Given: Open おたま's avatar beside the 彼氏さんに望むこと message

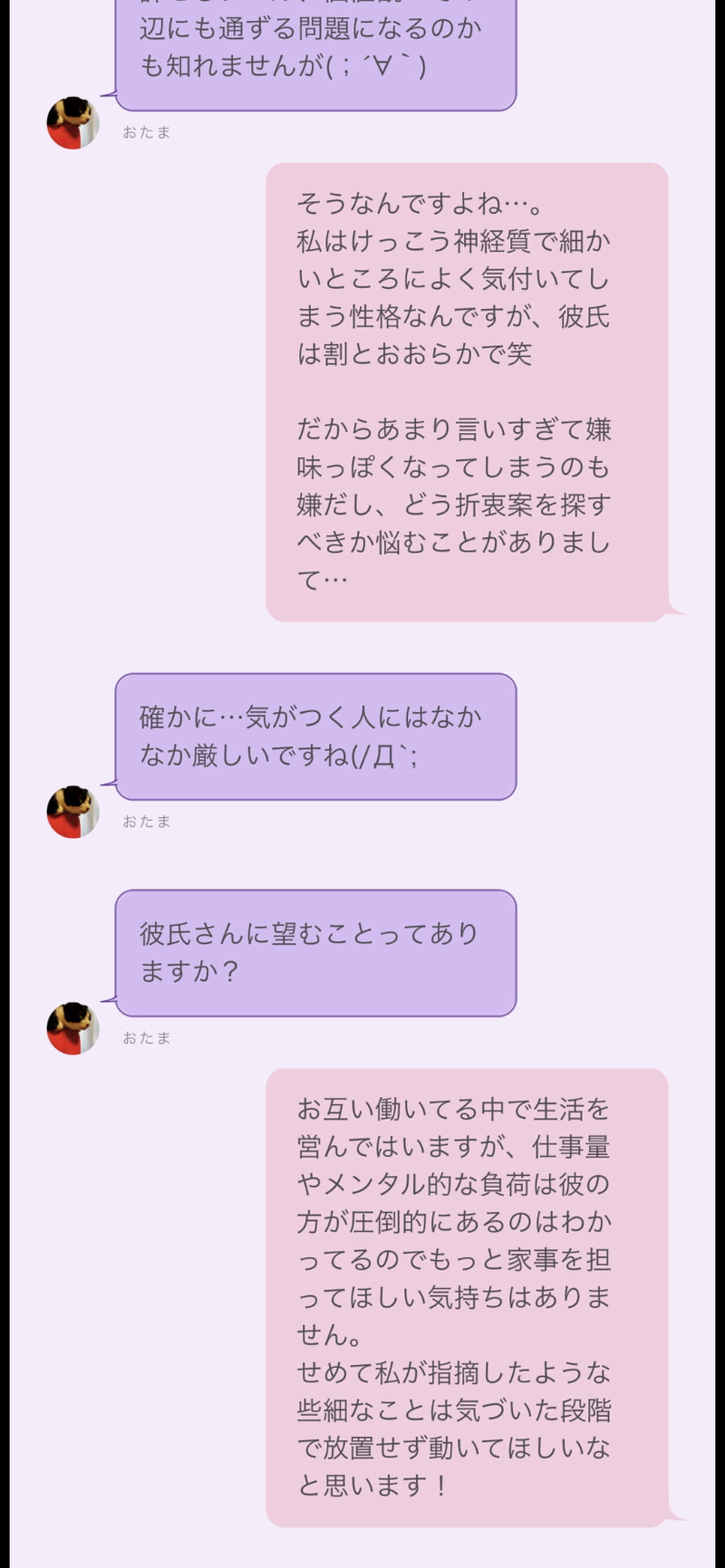Looking at the screenshot, I should 73,1028.
